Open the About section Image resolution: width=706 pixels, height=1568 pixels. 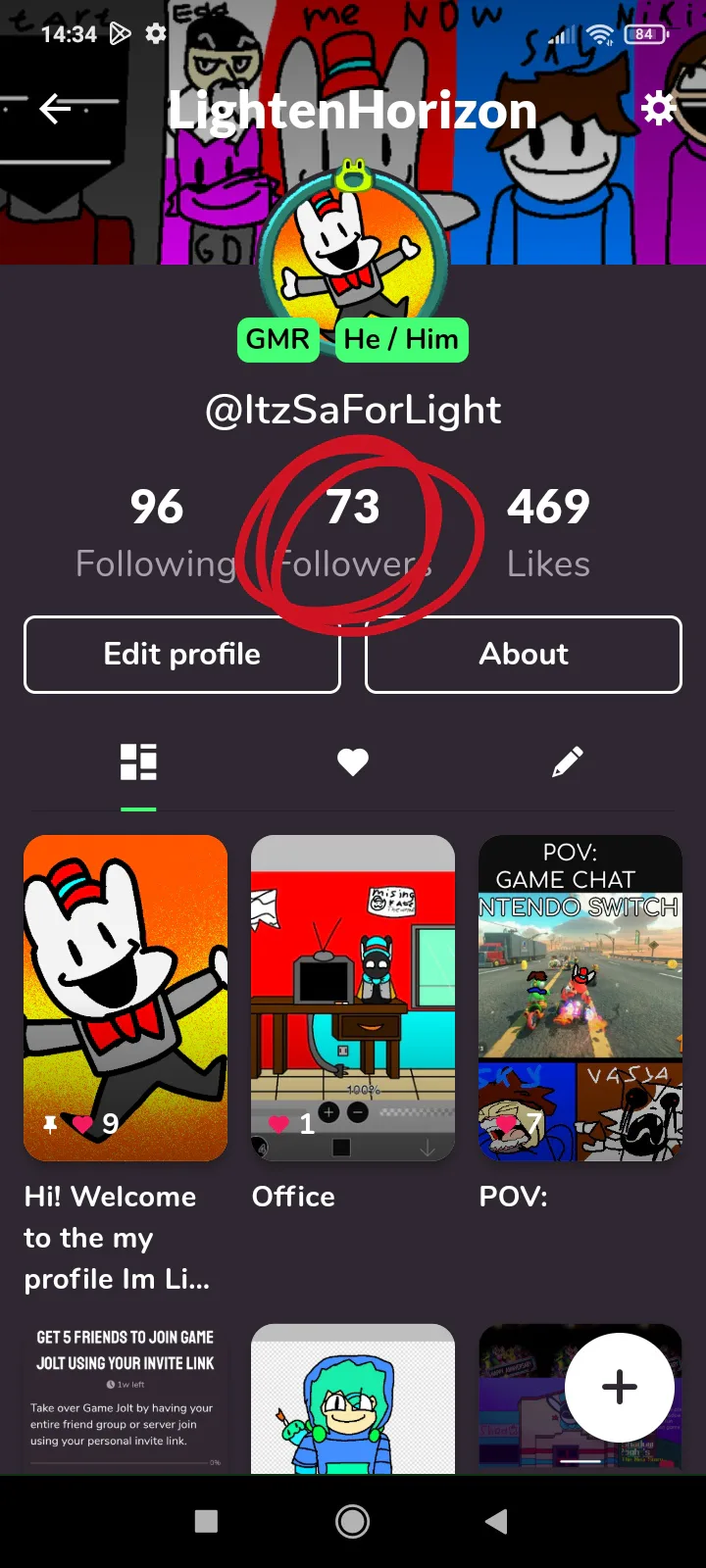tap(523, 655)
